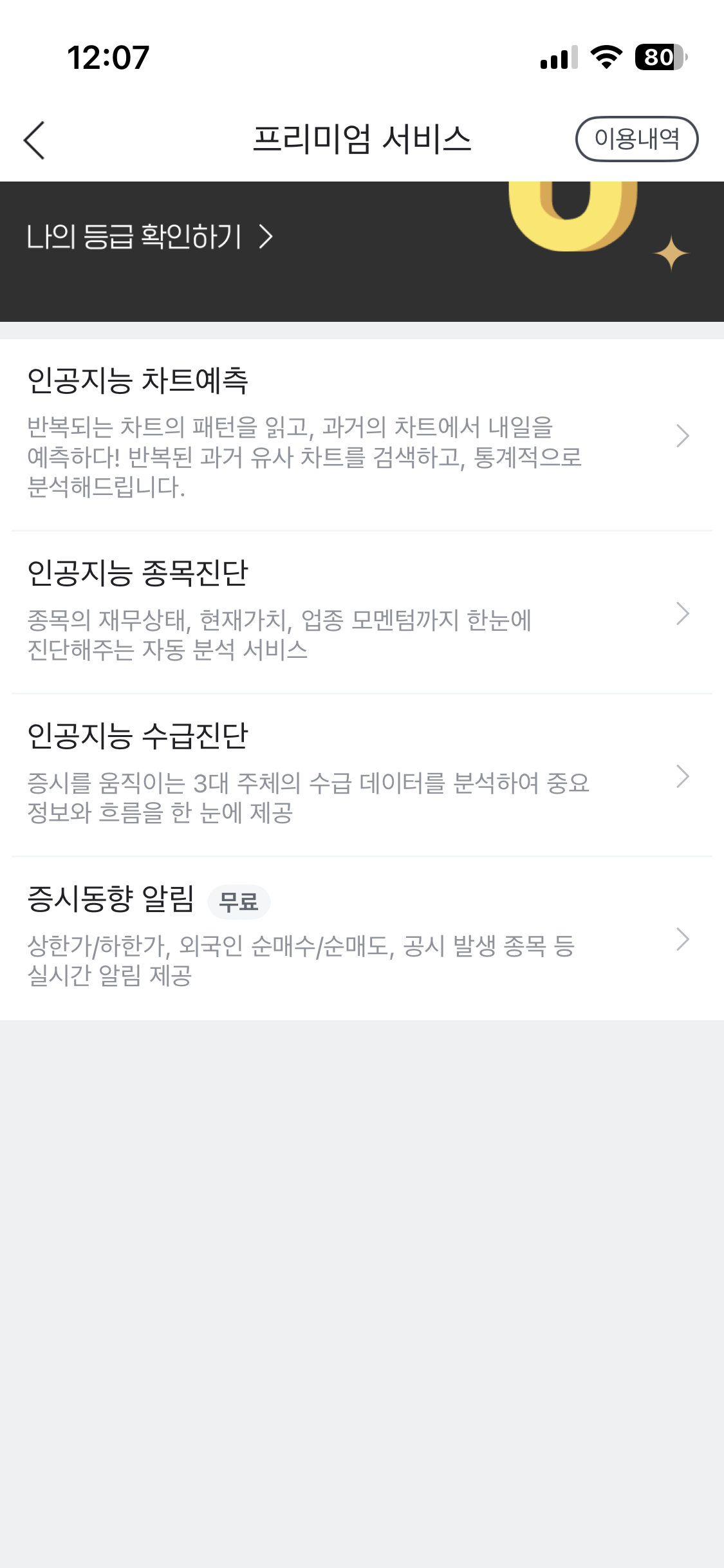This screenshot has height=1568, width=724.
Task: Open the 이용내역 usage history button
Action: [x=636, y=138]
